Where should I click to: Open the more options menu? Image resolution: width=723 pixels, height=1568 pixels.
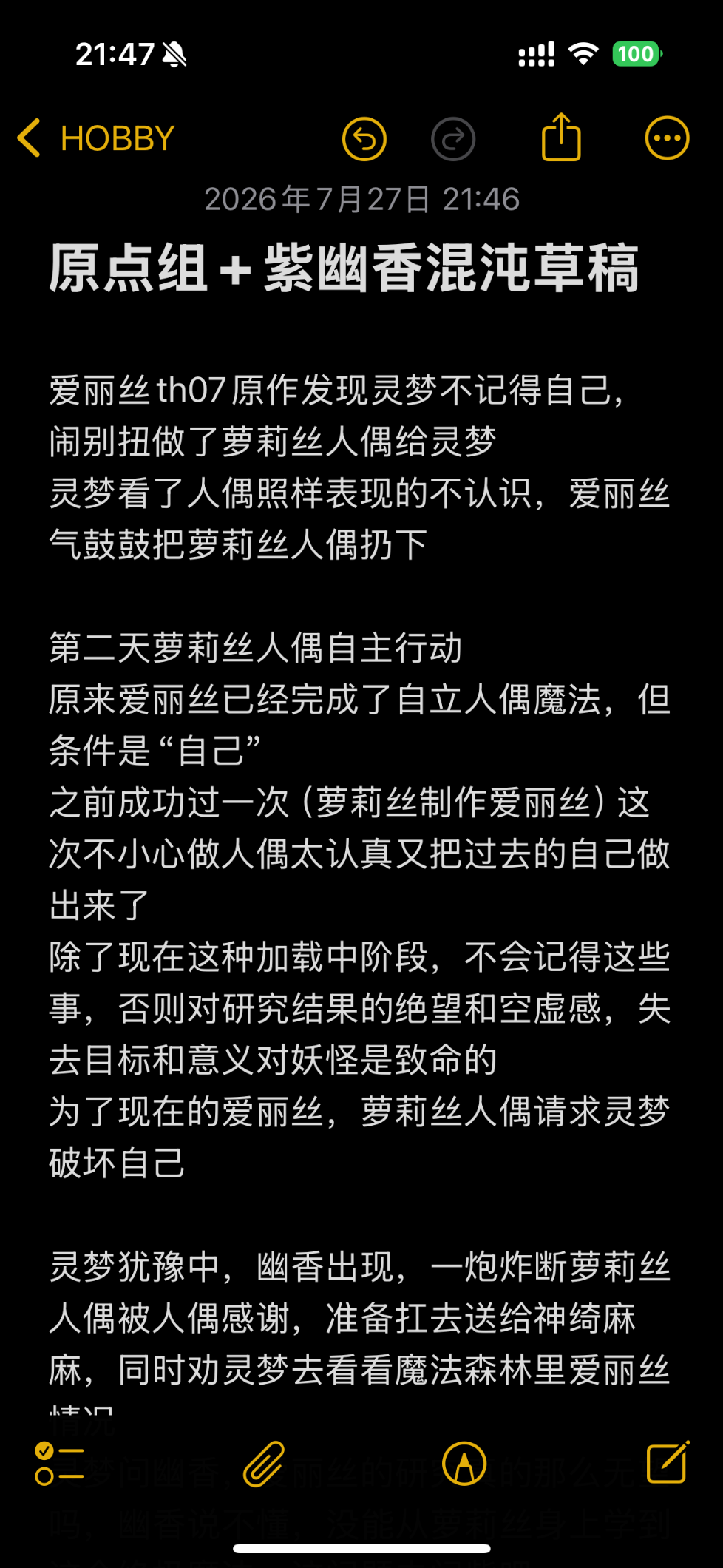click(667, 138)
